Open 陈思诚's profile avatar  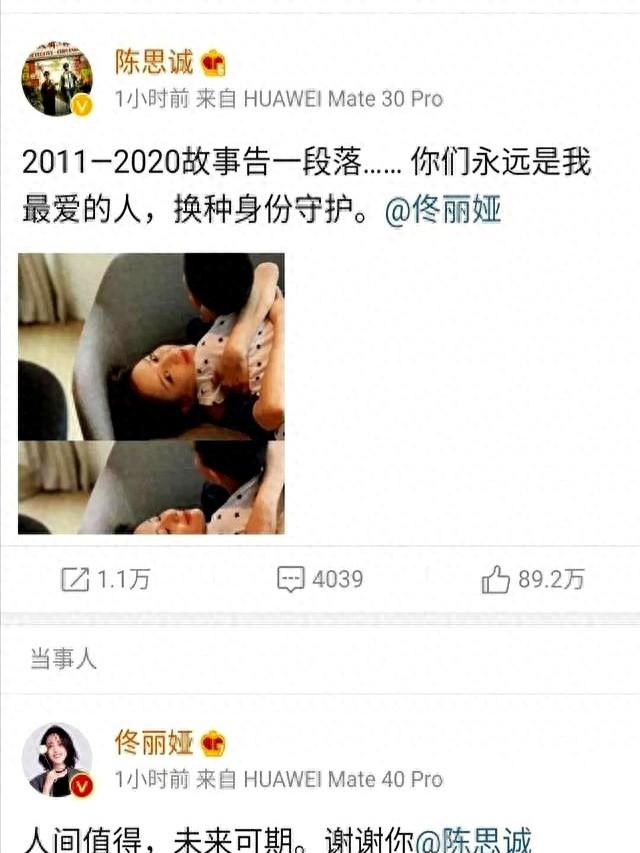[x=57, y=78]
